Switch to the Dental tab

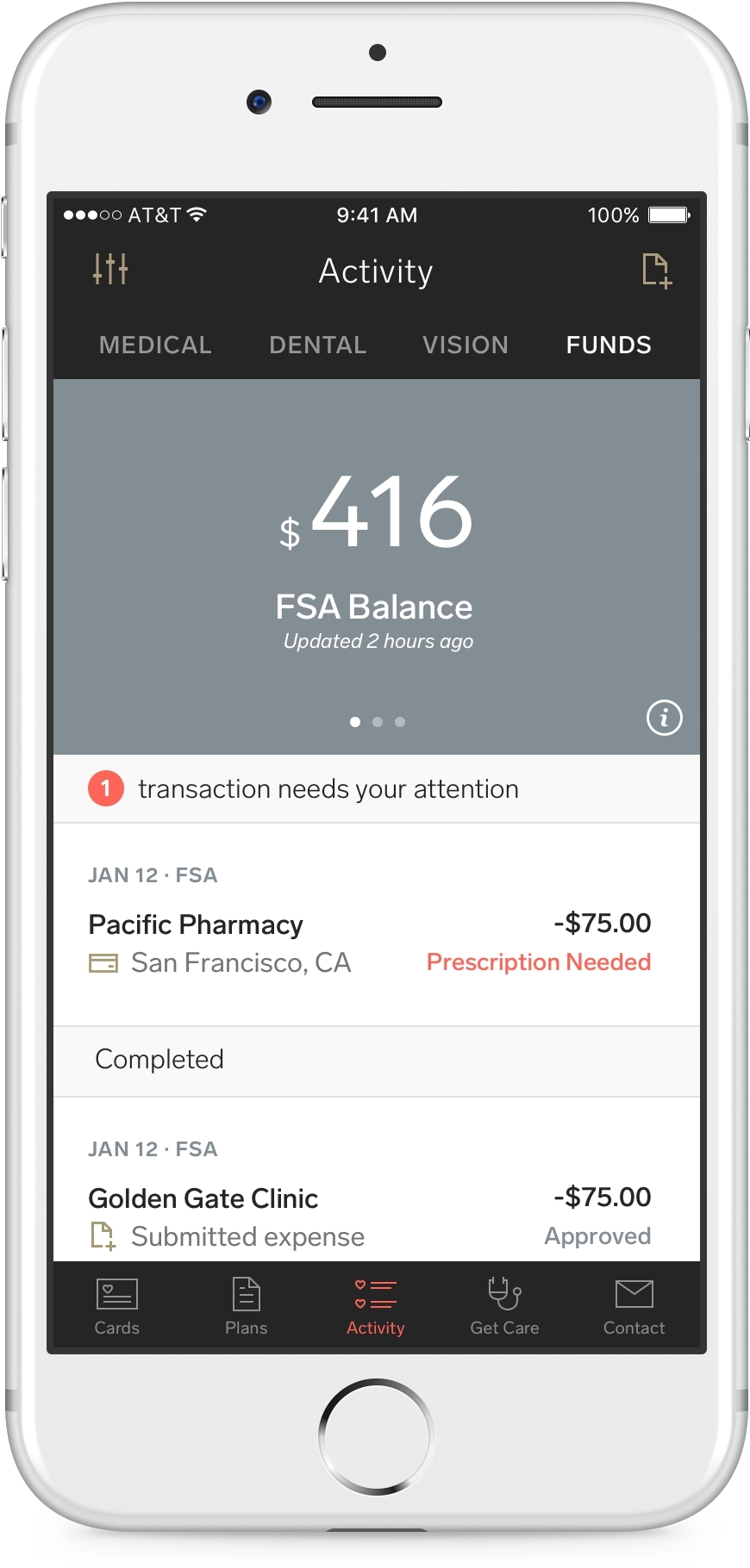click(317, 345)
